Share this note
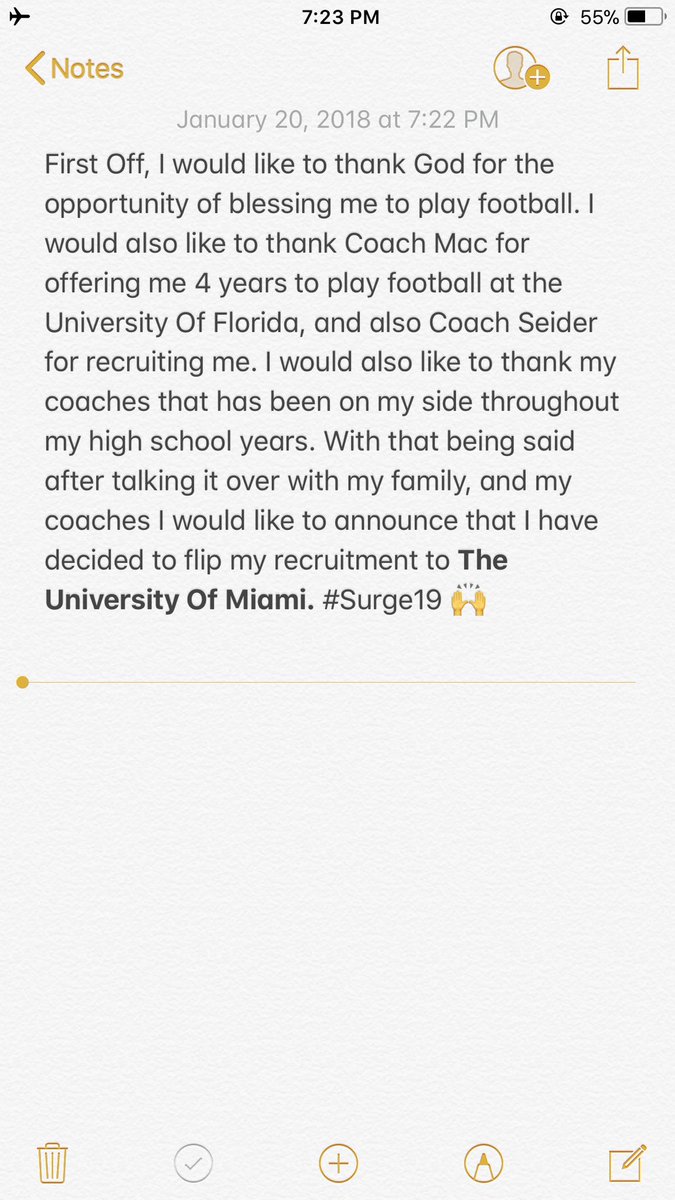 coord(622,69)
